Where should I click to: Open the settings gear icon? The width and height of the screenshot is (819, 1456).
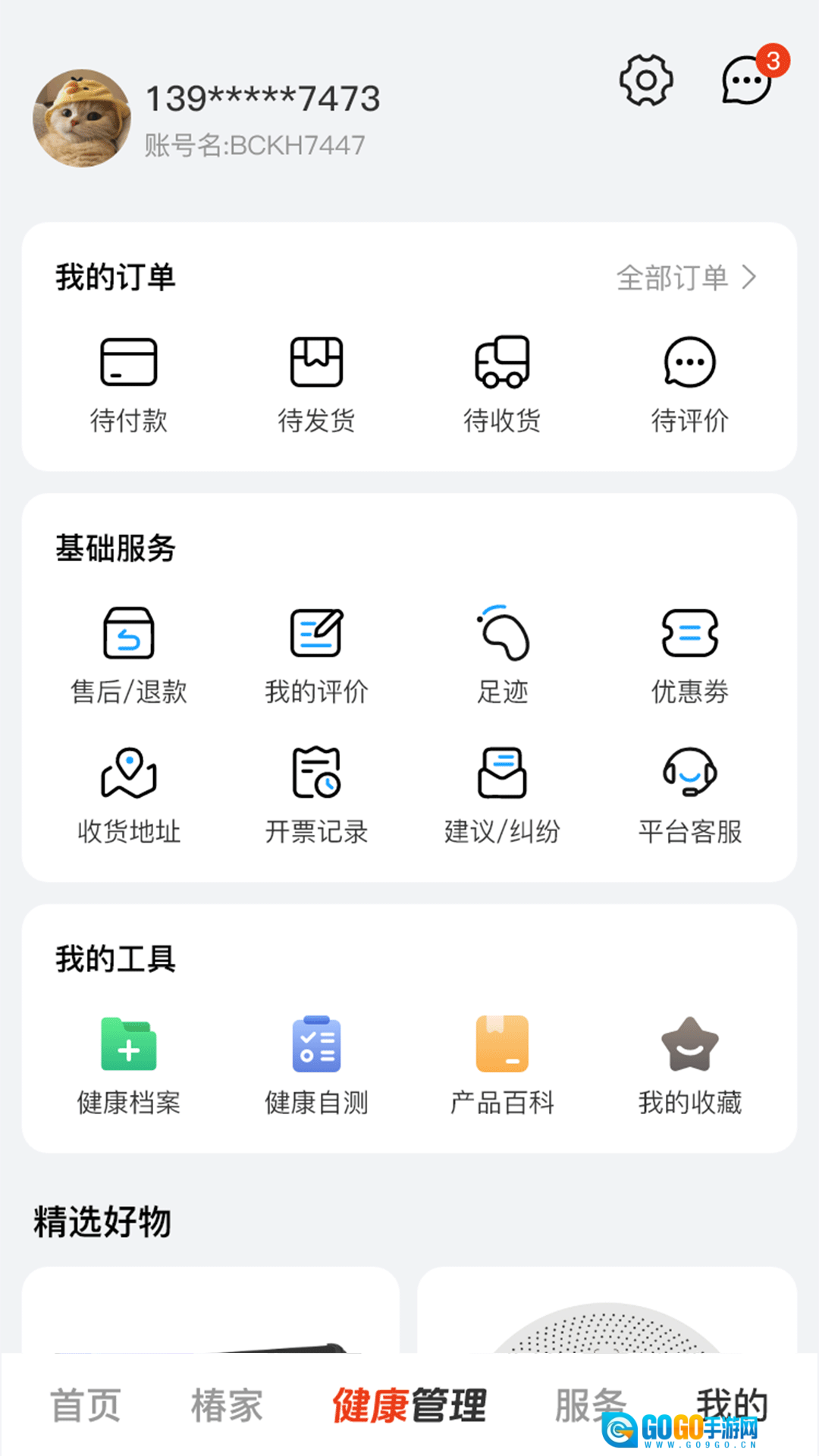tap(646, 80)
